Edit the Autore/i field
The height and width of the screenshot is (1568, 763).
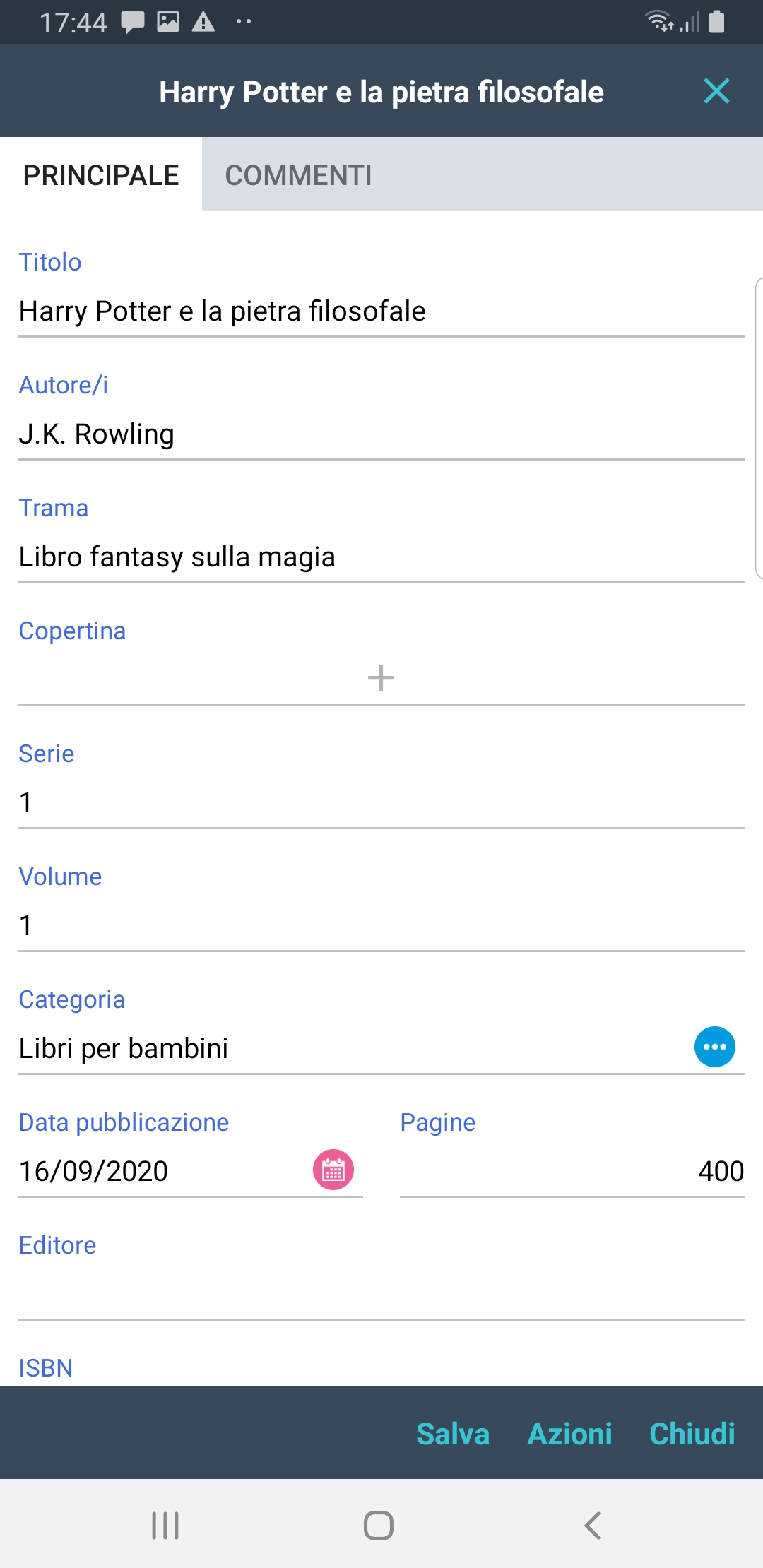pyautogui.click(x=381, y=434)
